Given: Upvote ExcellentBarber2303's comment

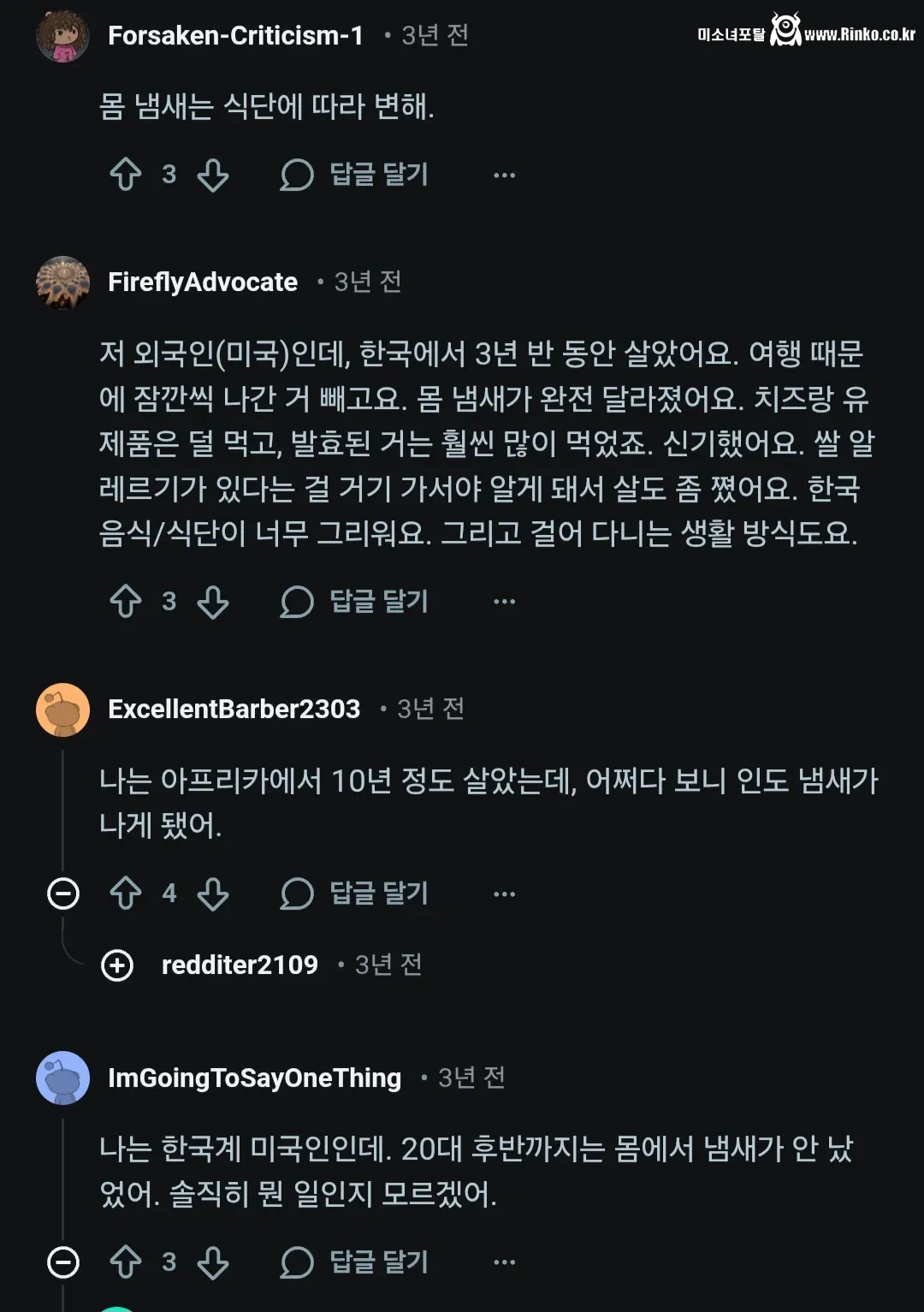Looking at the screenshot, I should 127,893.
